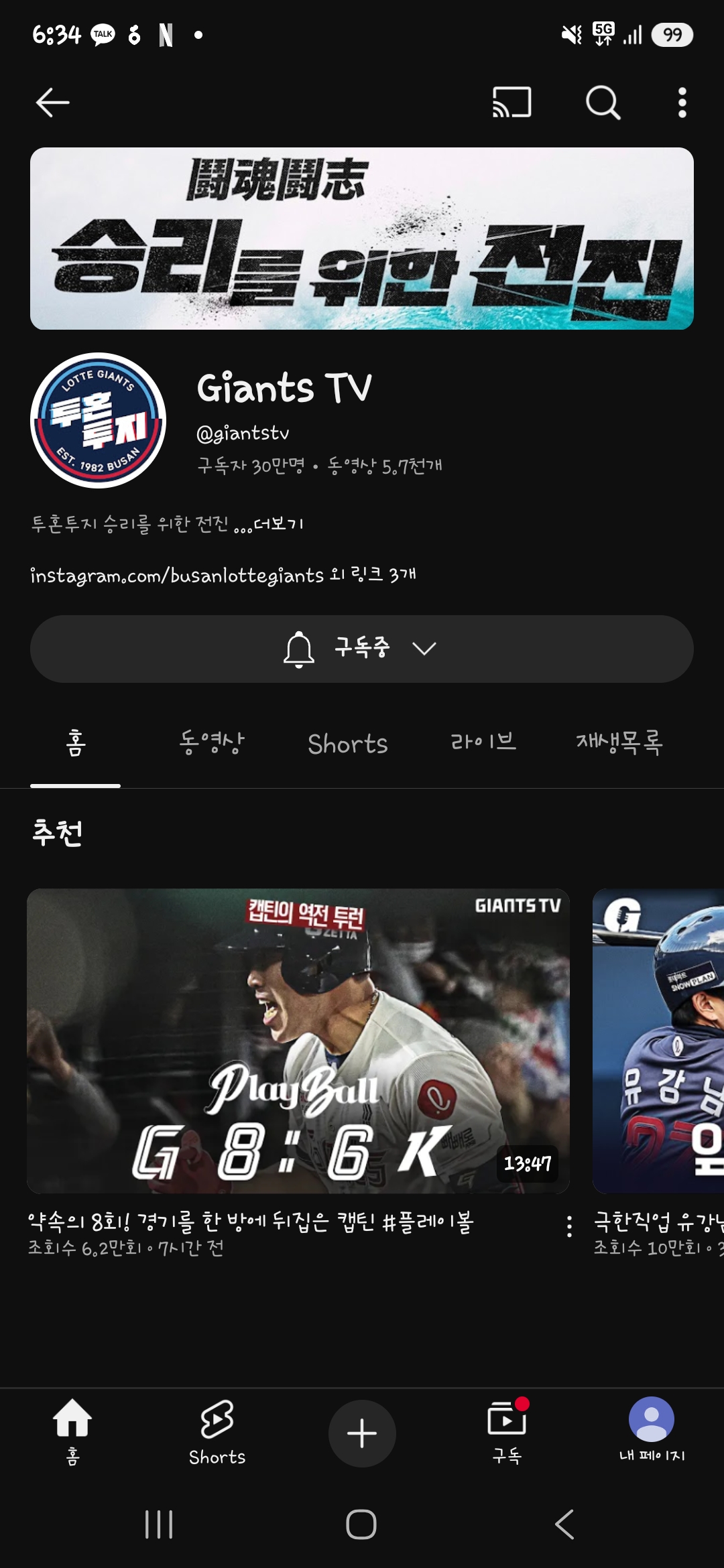The height and width of the screenshot is (1568, 724).
Task: Create new content with the plus button
Action: (x=362, y=1433)
